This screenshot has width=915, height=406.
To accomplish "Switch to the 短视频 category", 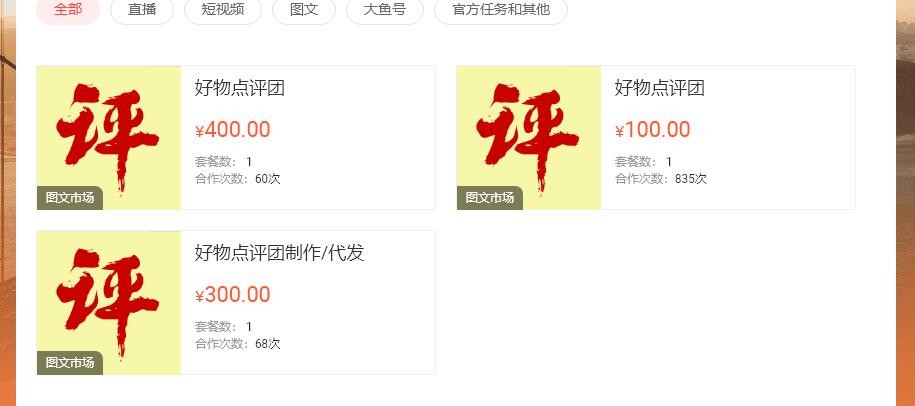I will tap(222, 10).
